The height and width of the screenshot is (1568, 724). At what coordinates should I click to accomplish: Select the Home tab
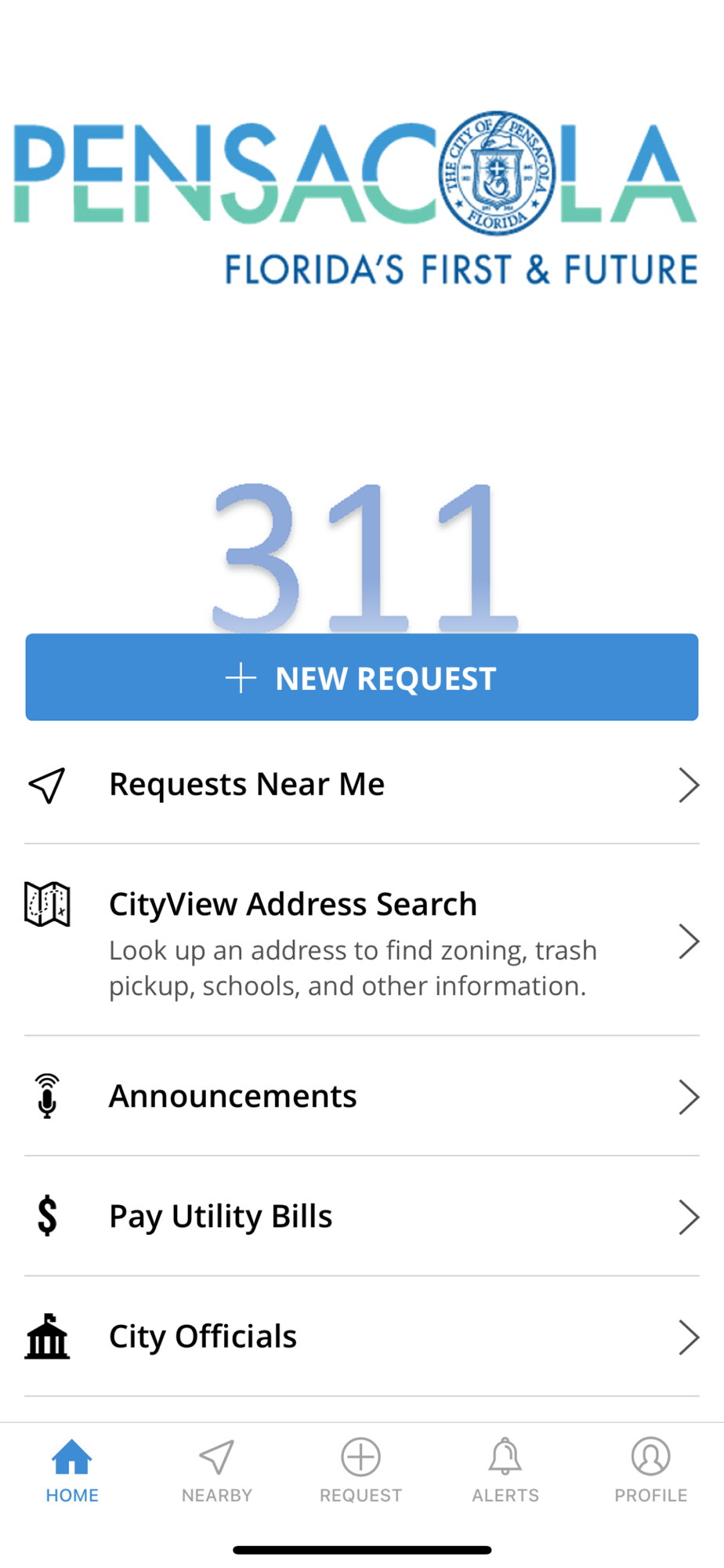pyautogui.click(x=72, y=1471)
